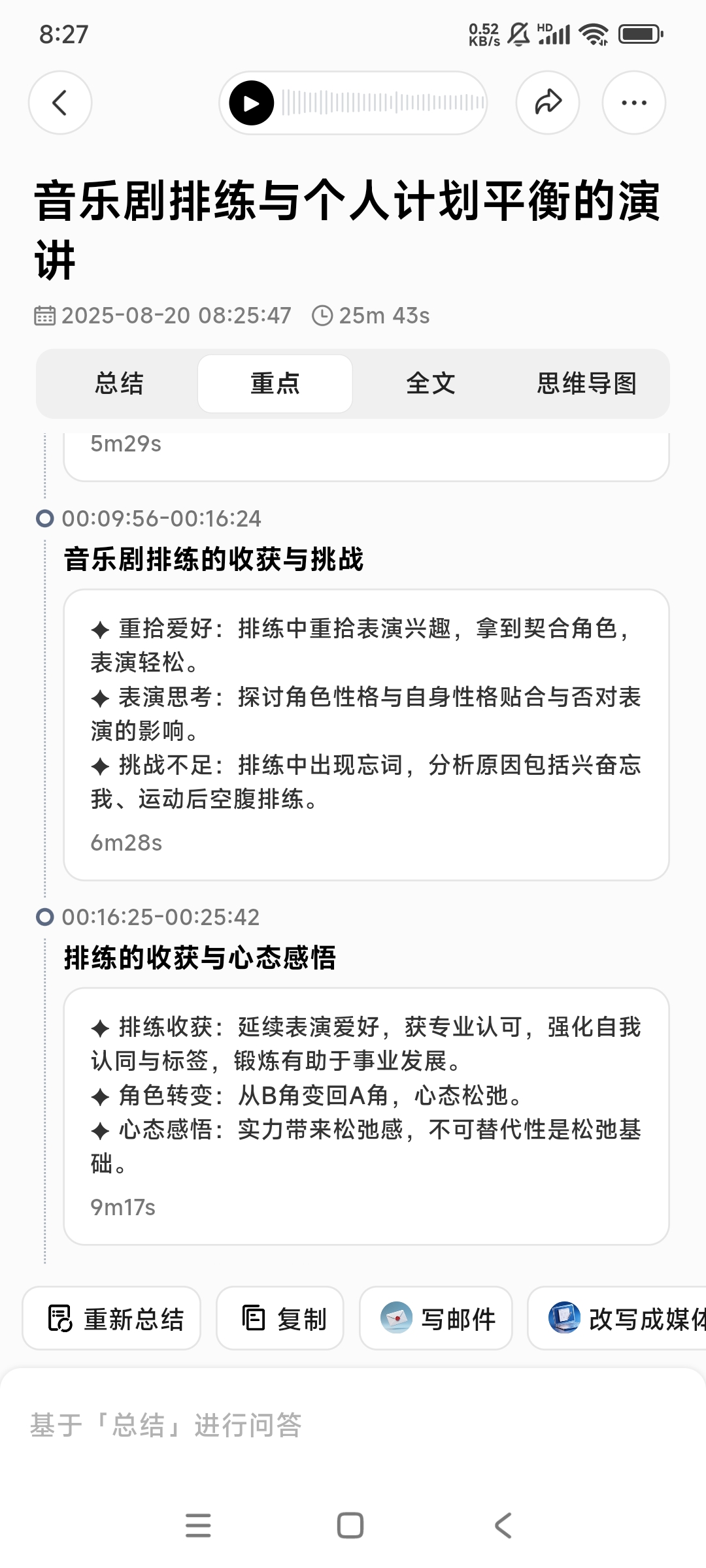
Task: Open recent apps from the navigation bar
Action: (198, 1526)
